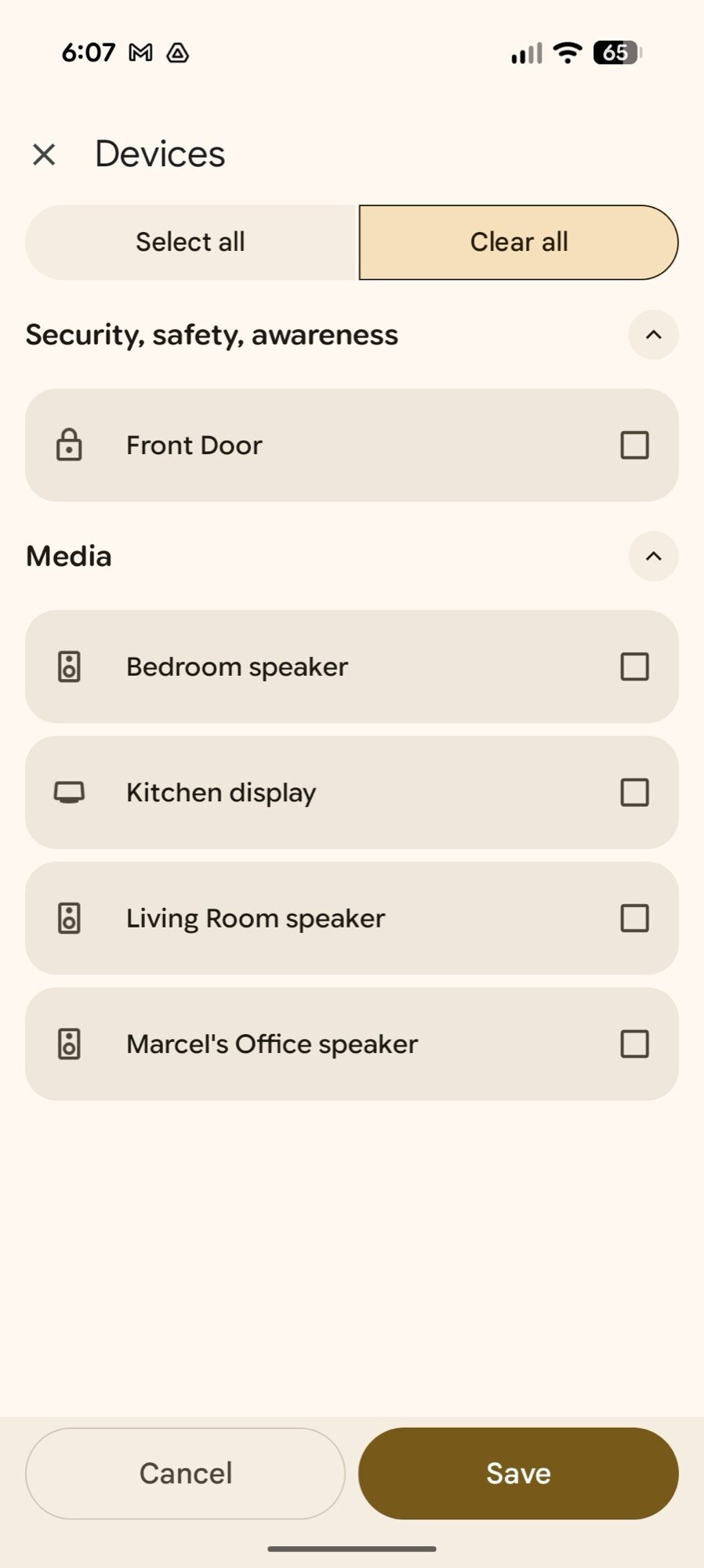Check Marcel's Office speaker checkbox
Viewport: 704px width, 1568px height.
(635, 1044)
